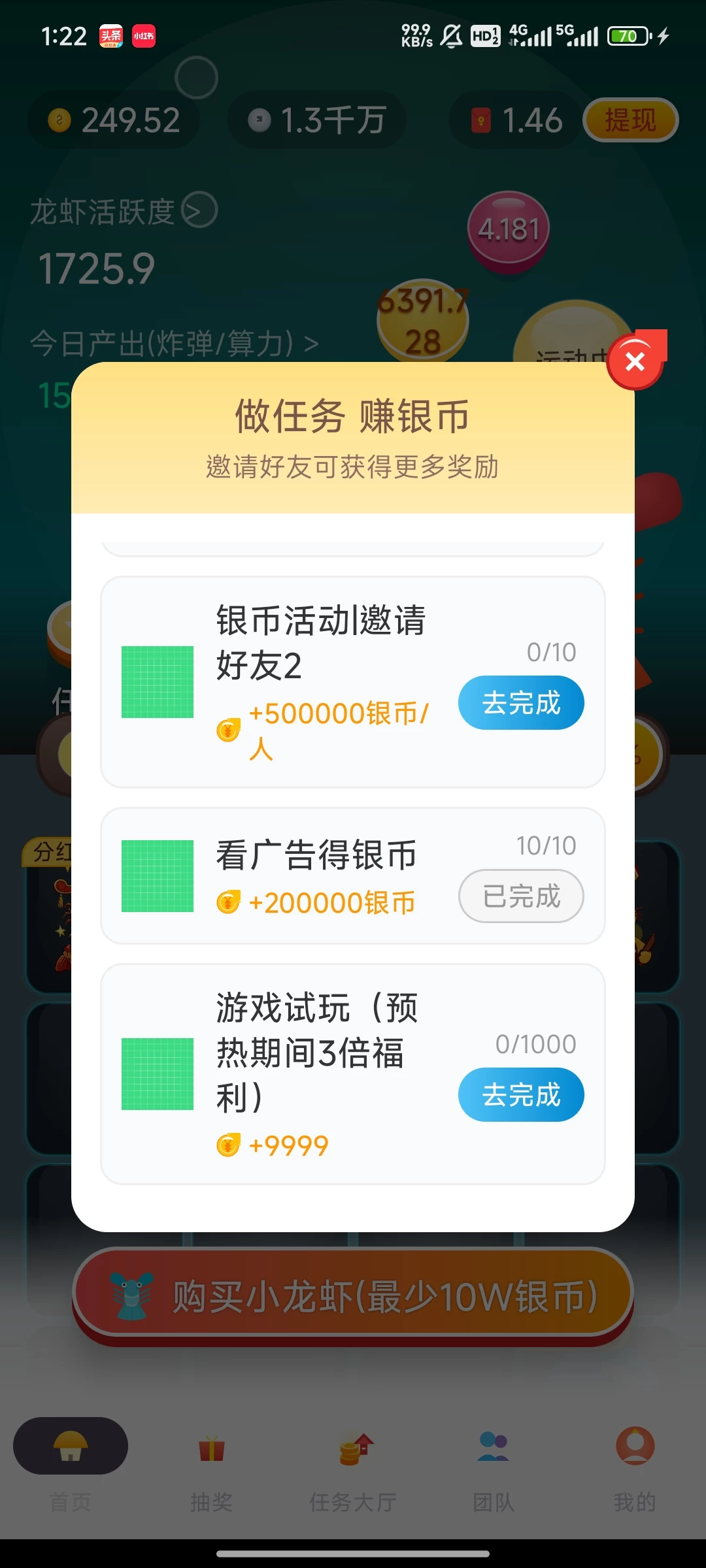Tap the red envelope icon beside 1.46

pos(482,120)
